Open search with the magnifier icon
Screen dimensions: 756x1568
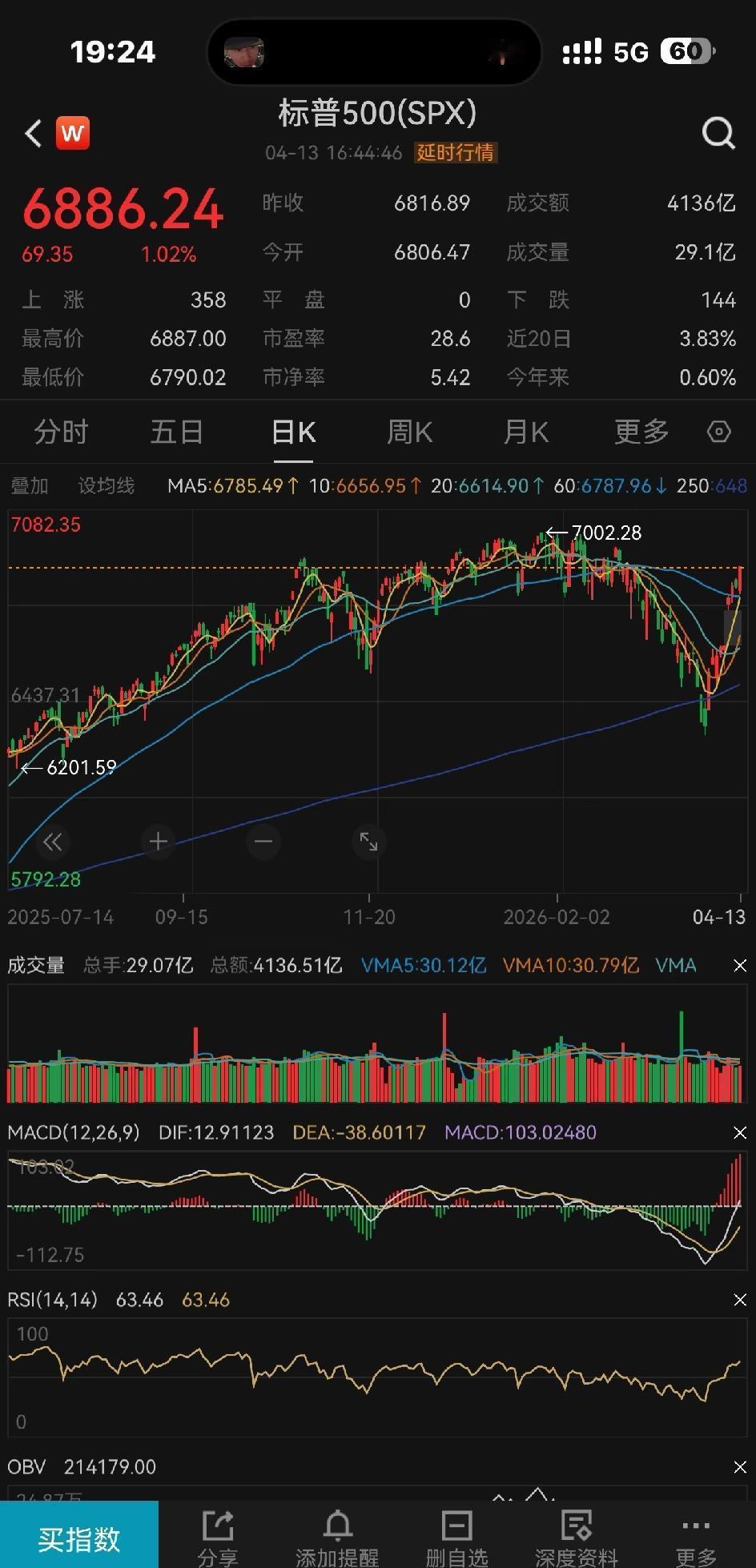point(718,133)
